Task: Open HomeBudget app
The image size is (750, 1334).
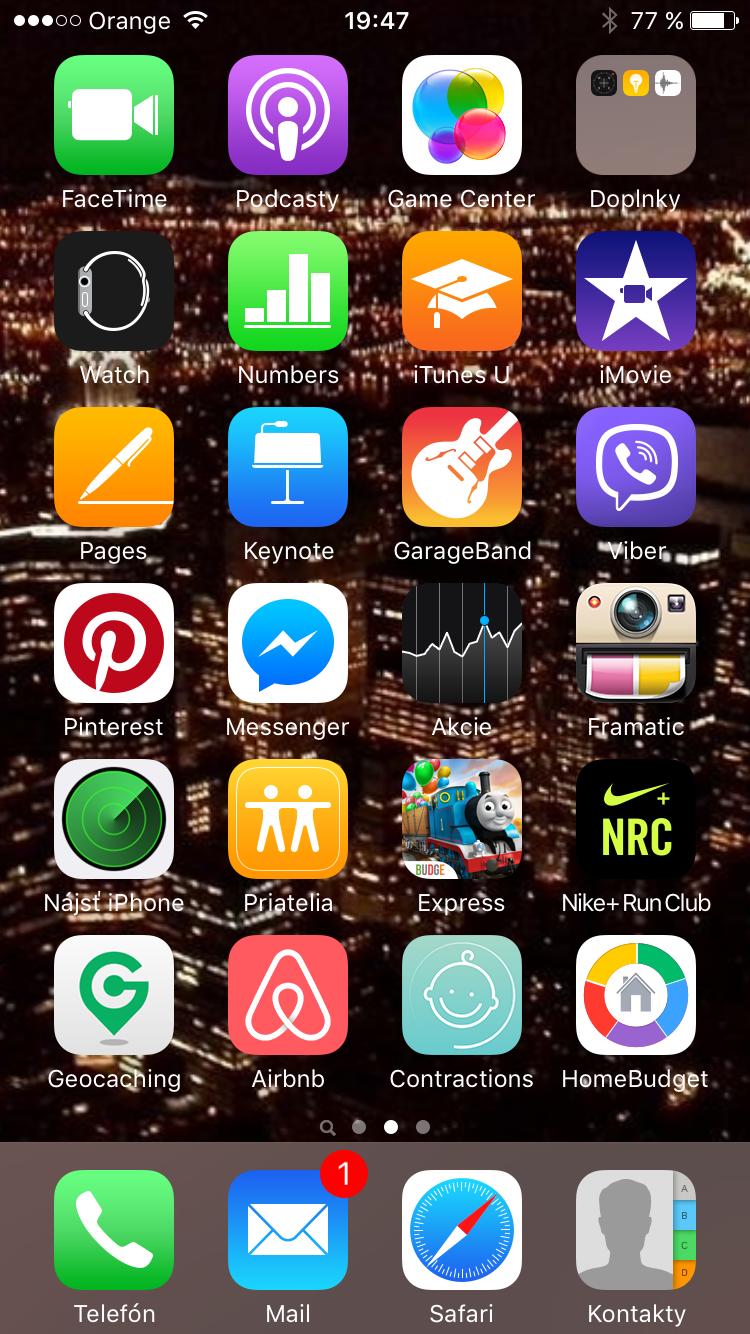Action: [x=636, y=995]
